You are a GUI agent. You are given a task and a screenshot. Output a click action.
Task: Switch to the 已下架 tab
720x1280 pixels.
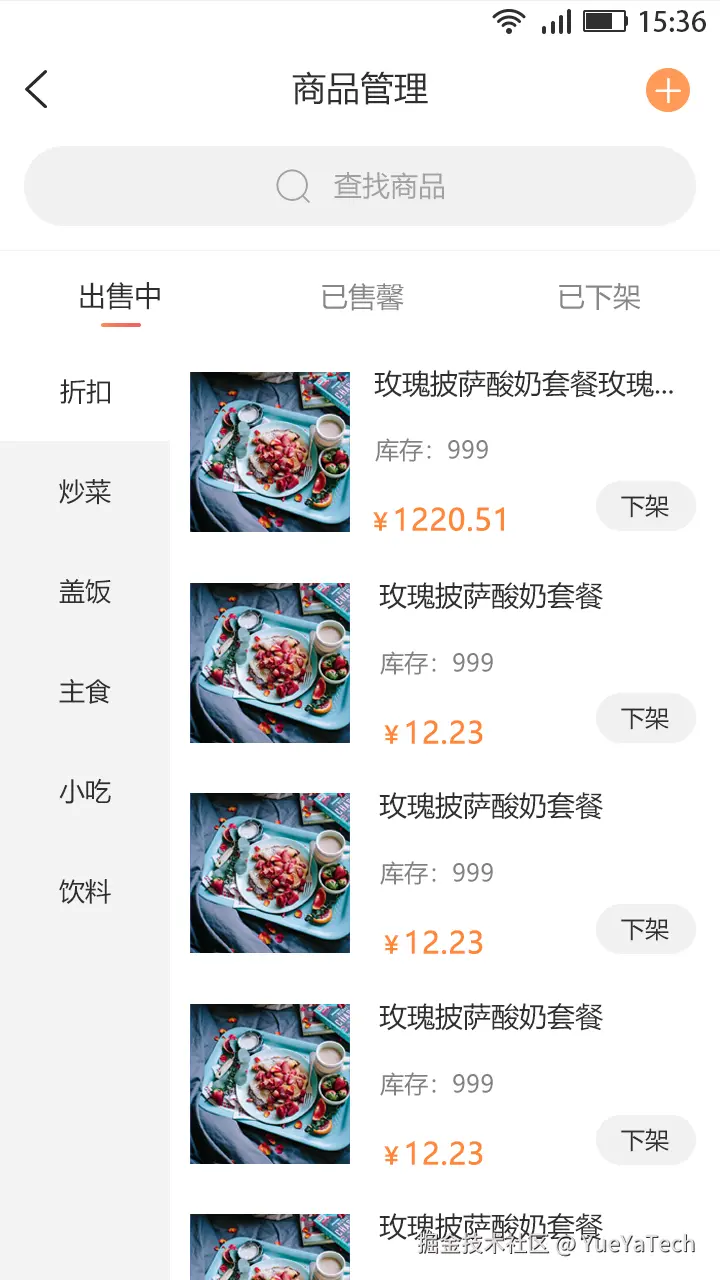click(x=597, y=297)
